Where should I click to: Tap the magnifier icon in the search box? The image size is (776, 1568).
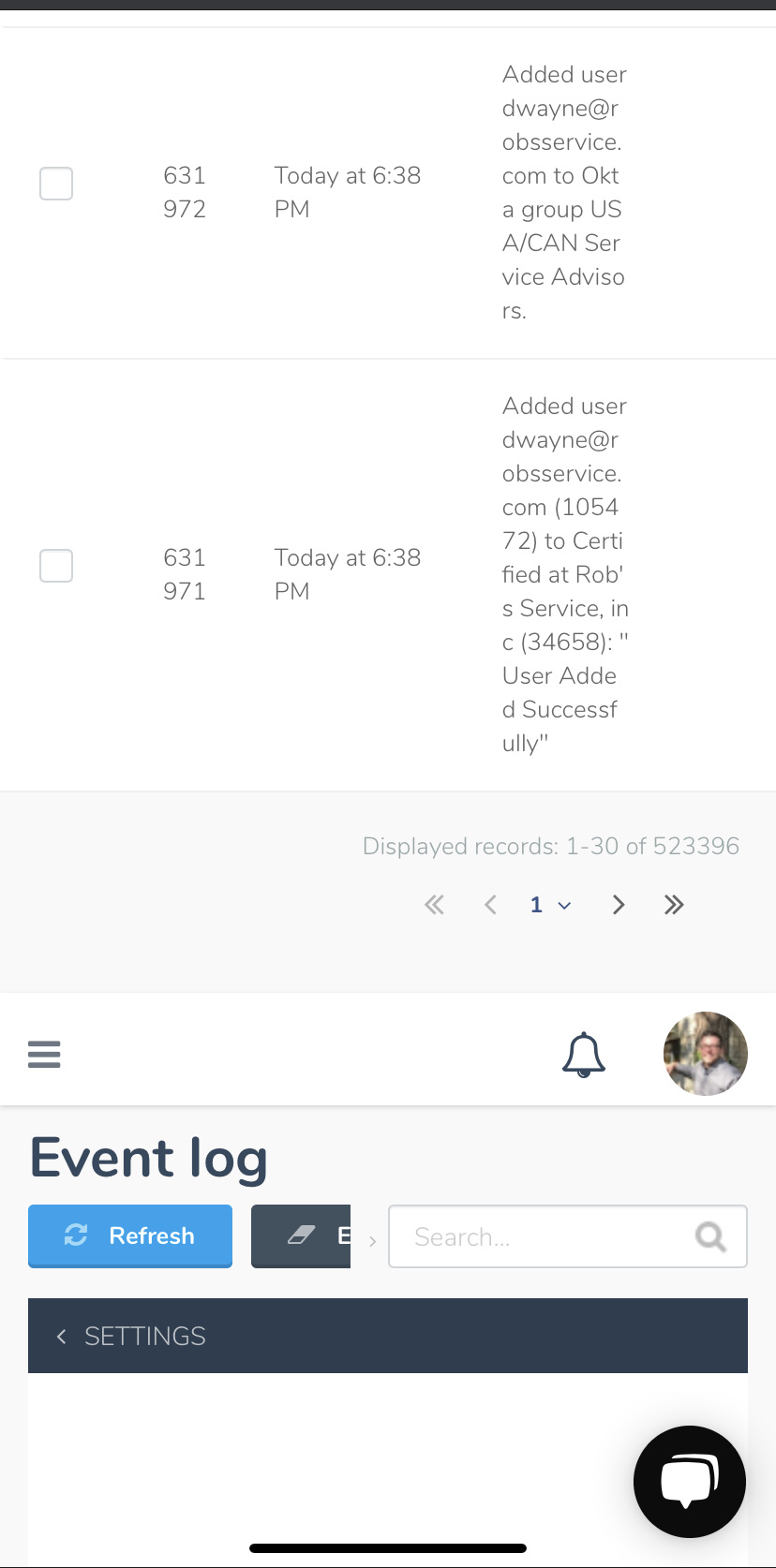[710, 1236]
